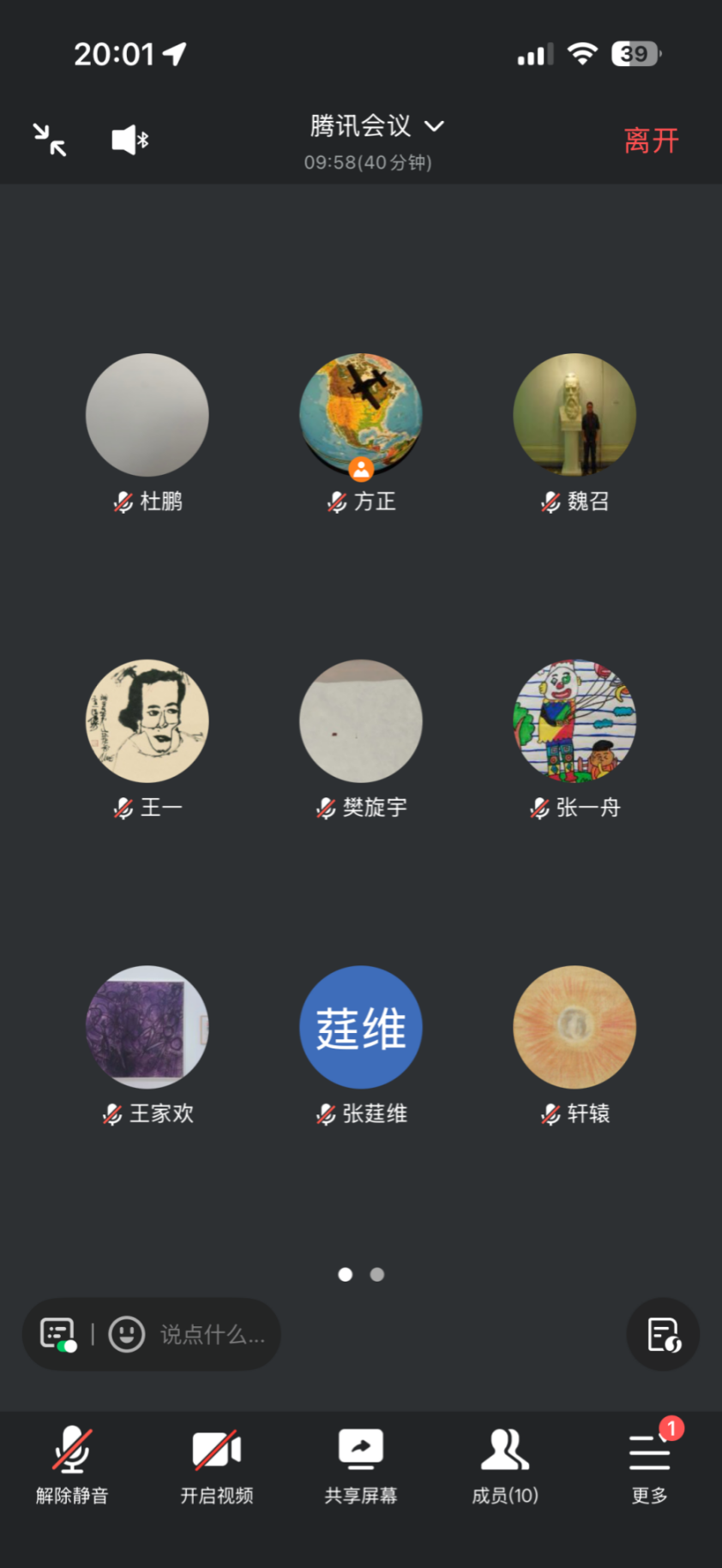Open the meeting notes floating button
The height and width of the screenshot is (1568, 722).
tap(663, 1334)
